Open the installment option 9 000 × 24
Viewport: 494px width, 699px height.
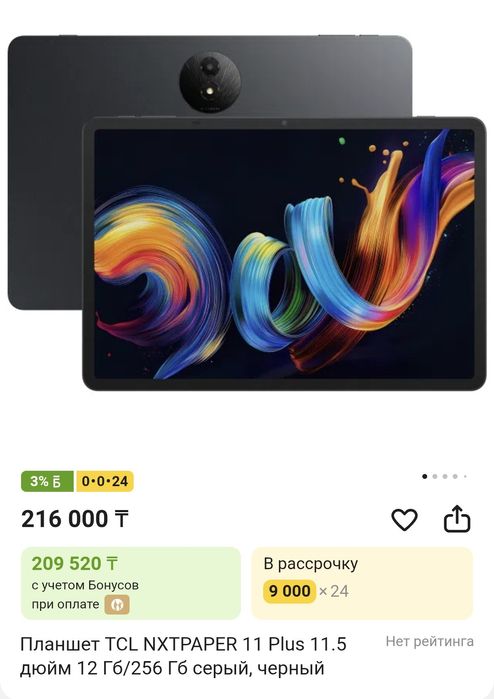(x=362, y=583)
